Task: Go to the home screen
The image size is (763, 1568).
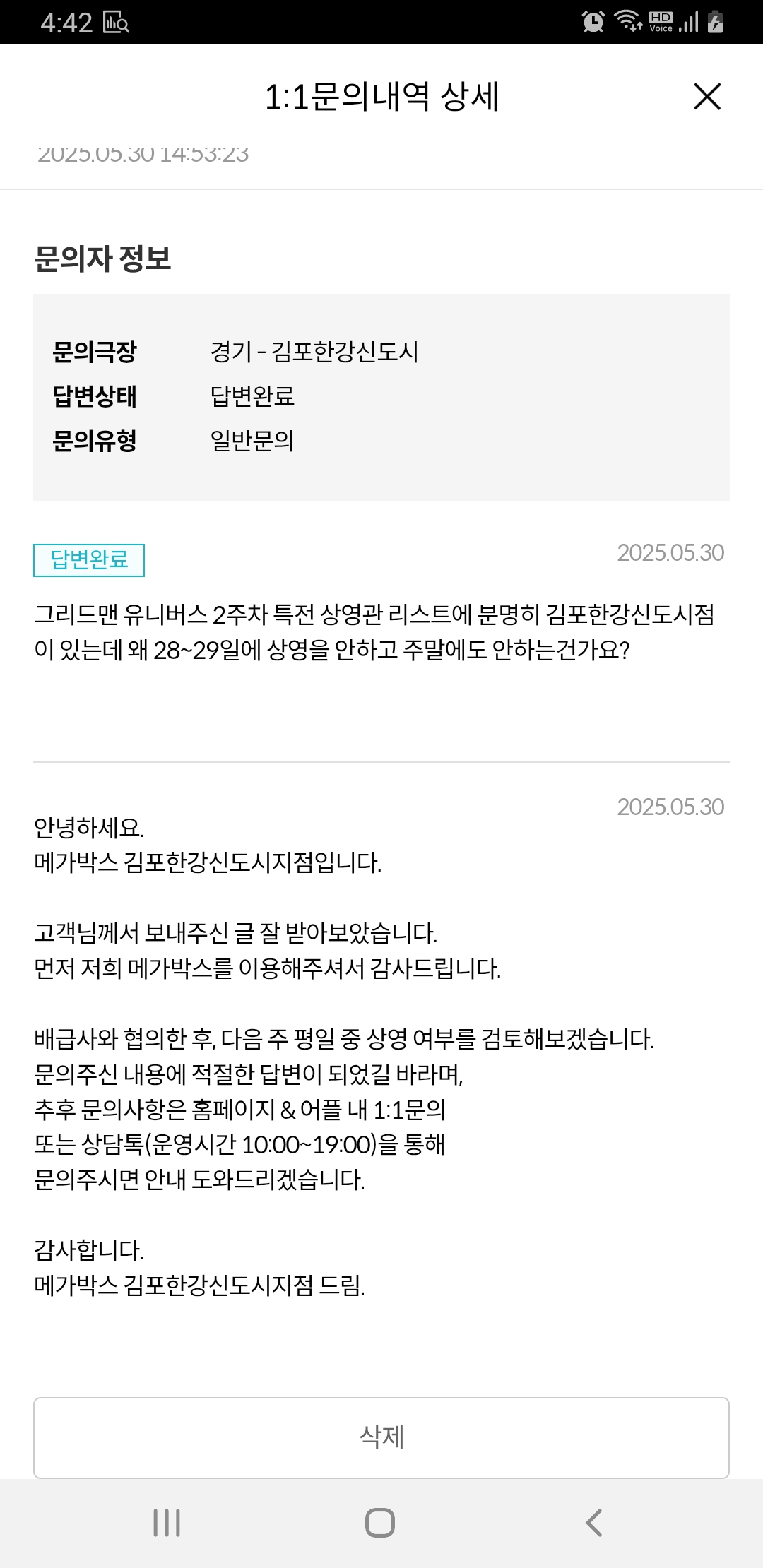Action: click(380, 1523)
